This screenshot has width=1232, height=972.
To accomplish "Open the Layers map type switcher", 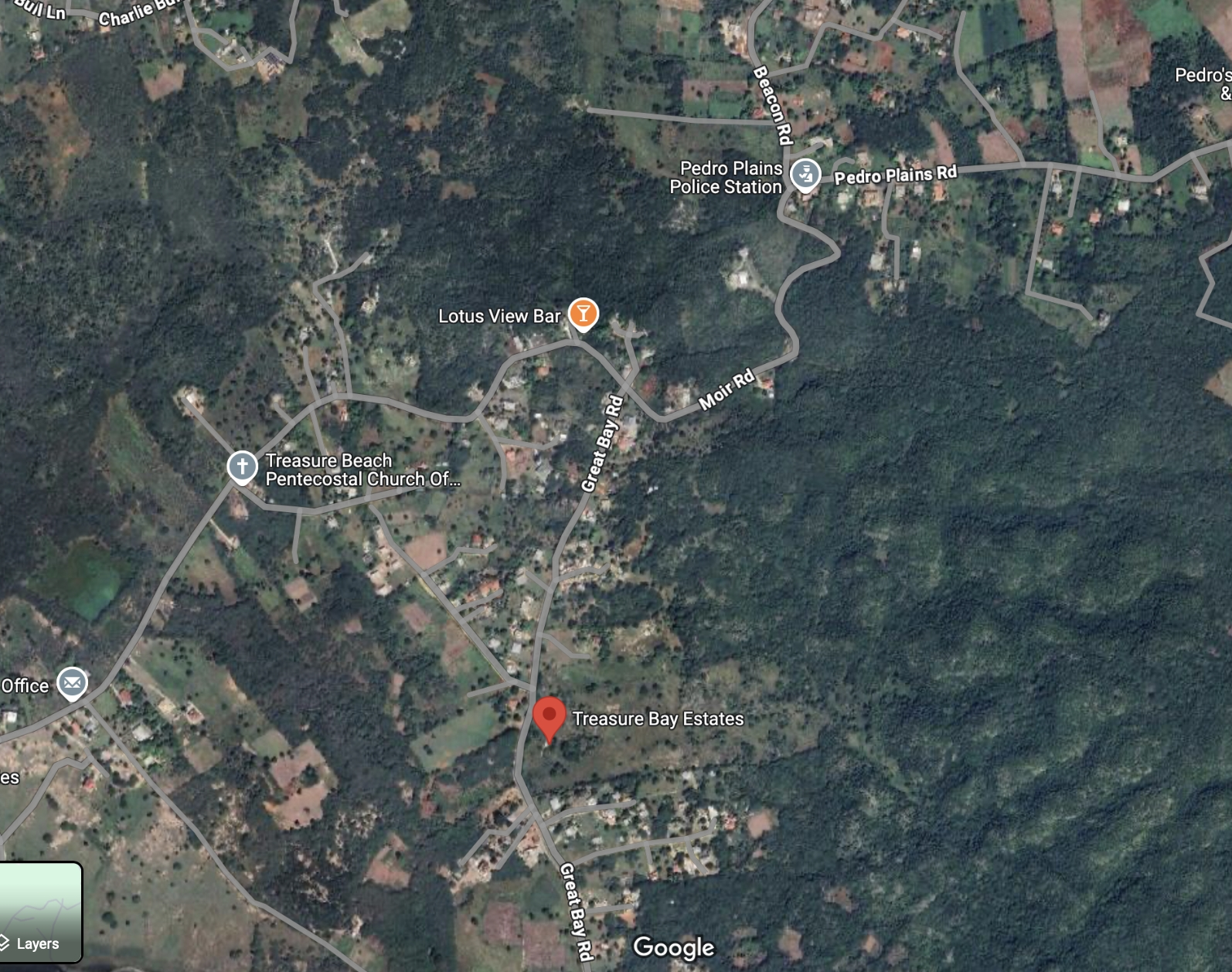I will [x=40, y=912].
